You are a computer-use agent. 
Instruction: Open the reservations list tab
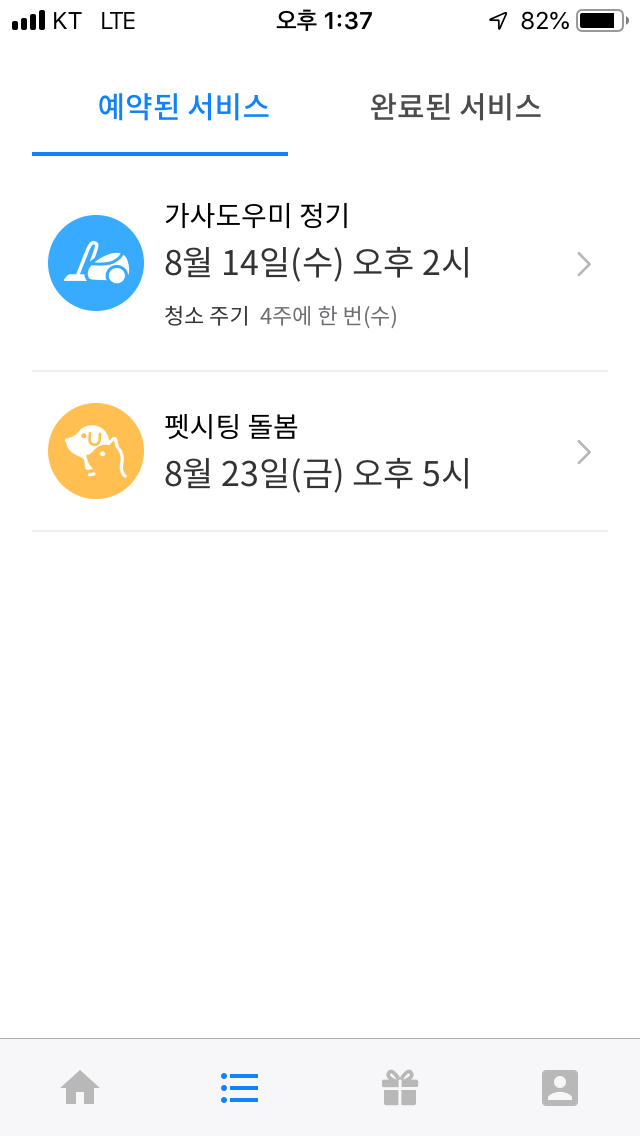(239, 1087)
